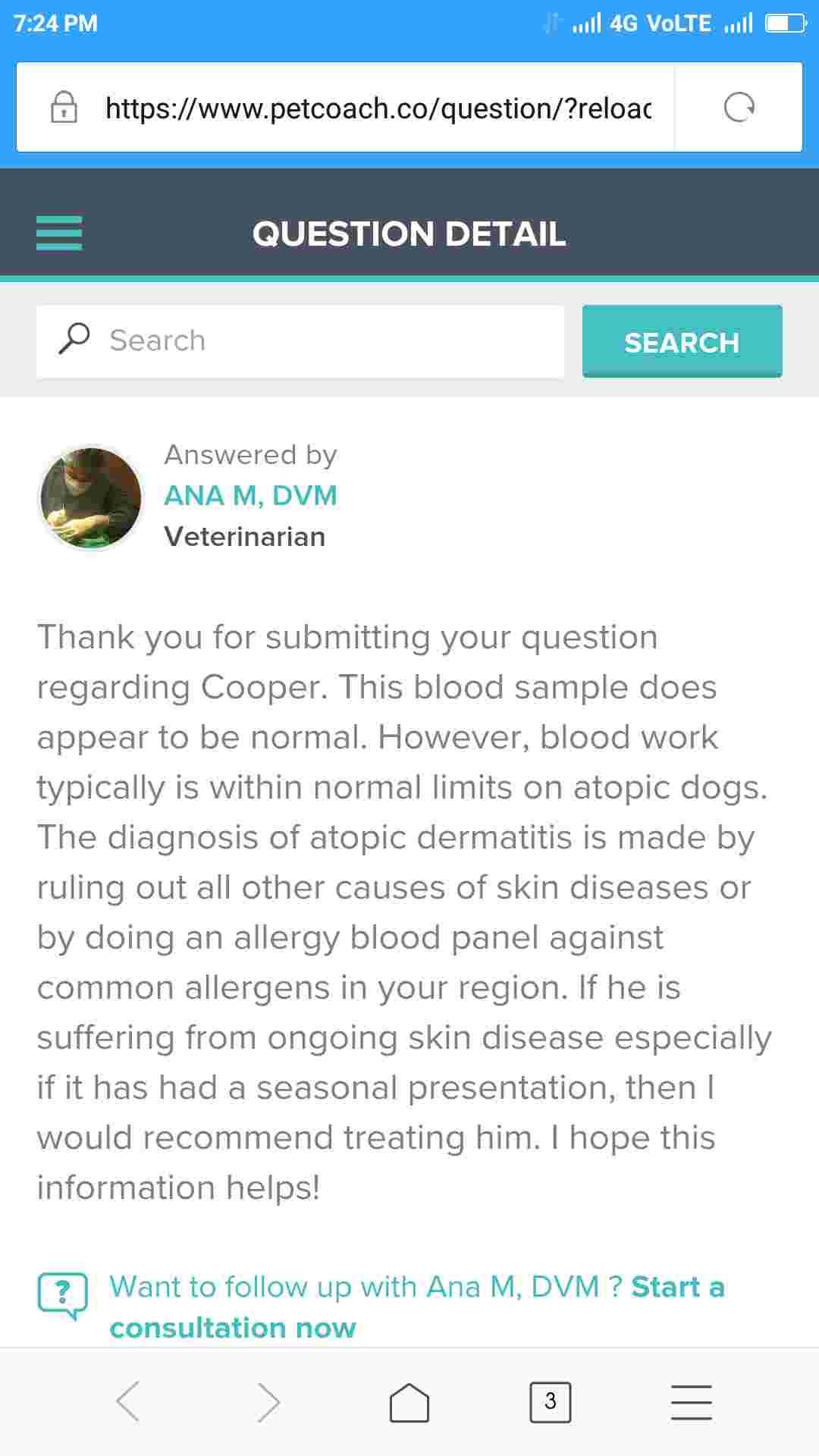Reload the current page
This screenshot has height=1456, width=819.
click(739, 107)
